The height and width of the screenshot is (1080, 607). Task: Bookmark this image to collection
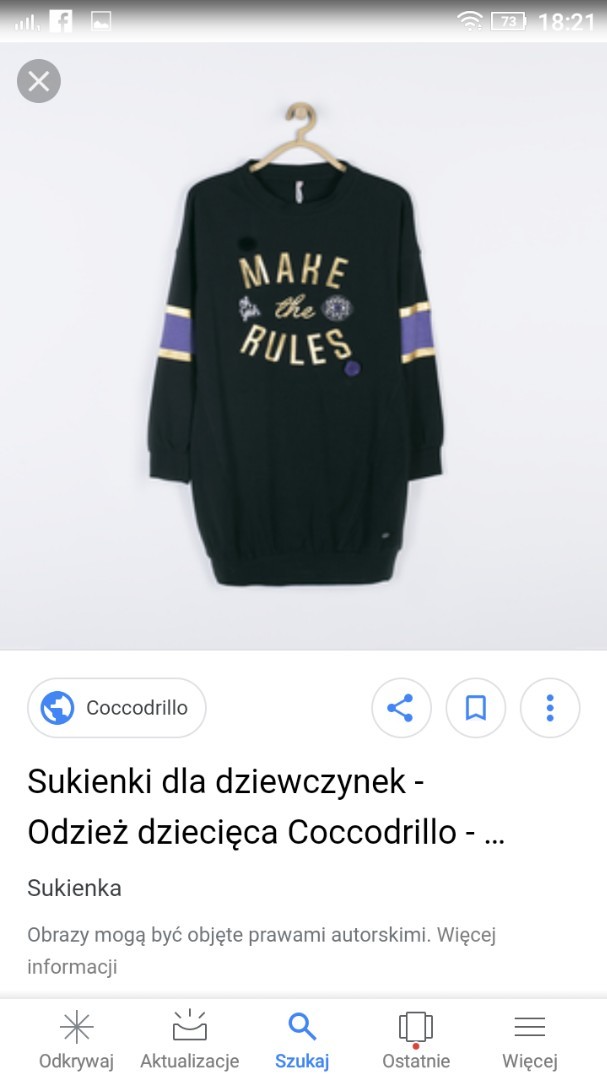(475, 708)
